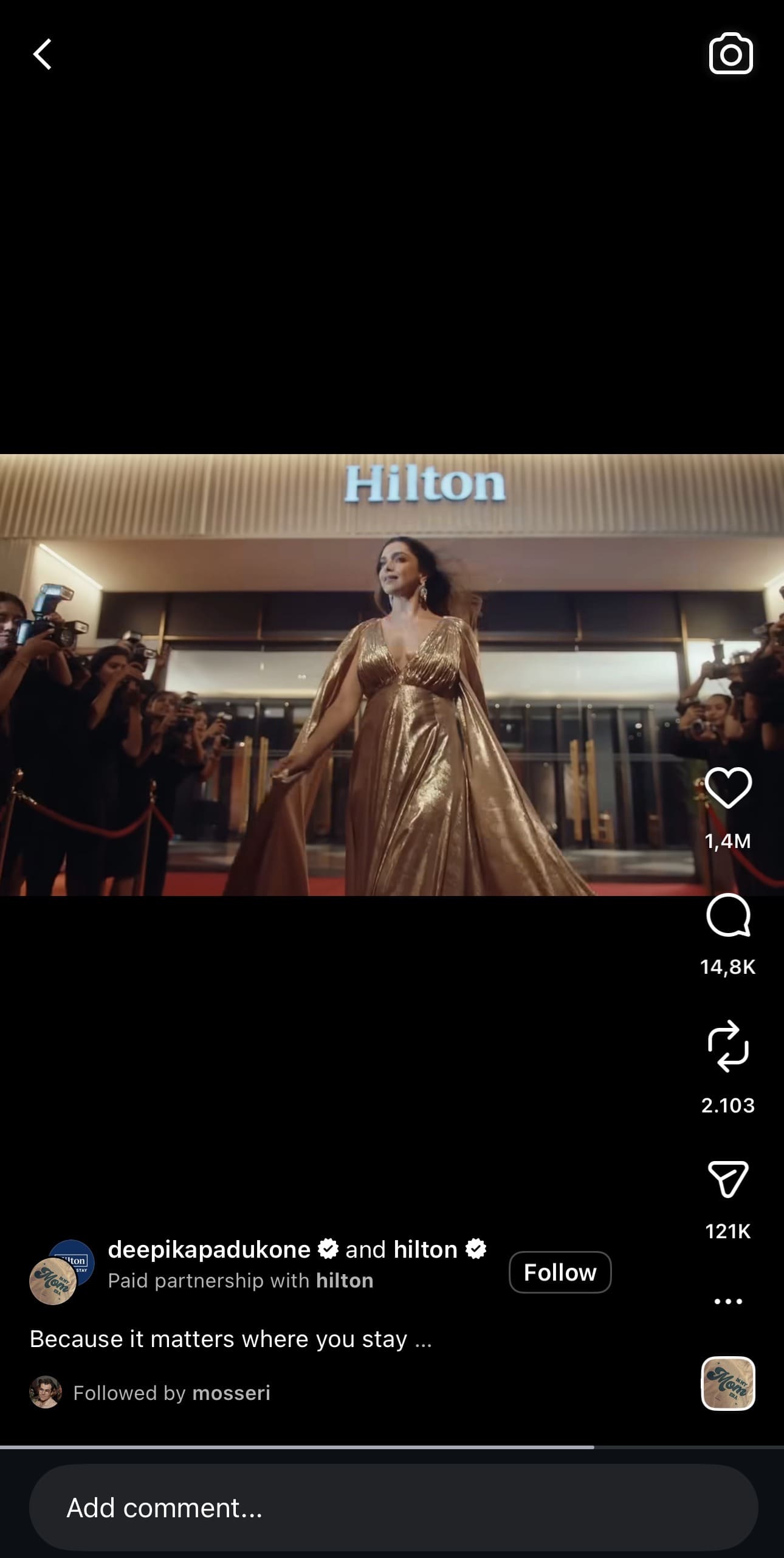
Task: Tap the Add comment field
Action: [x=393, y=1508]
